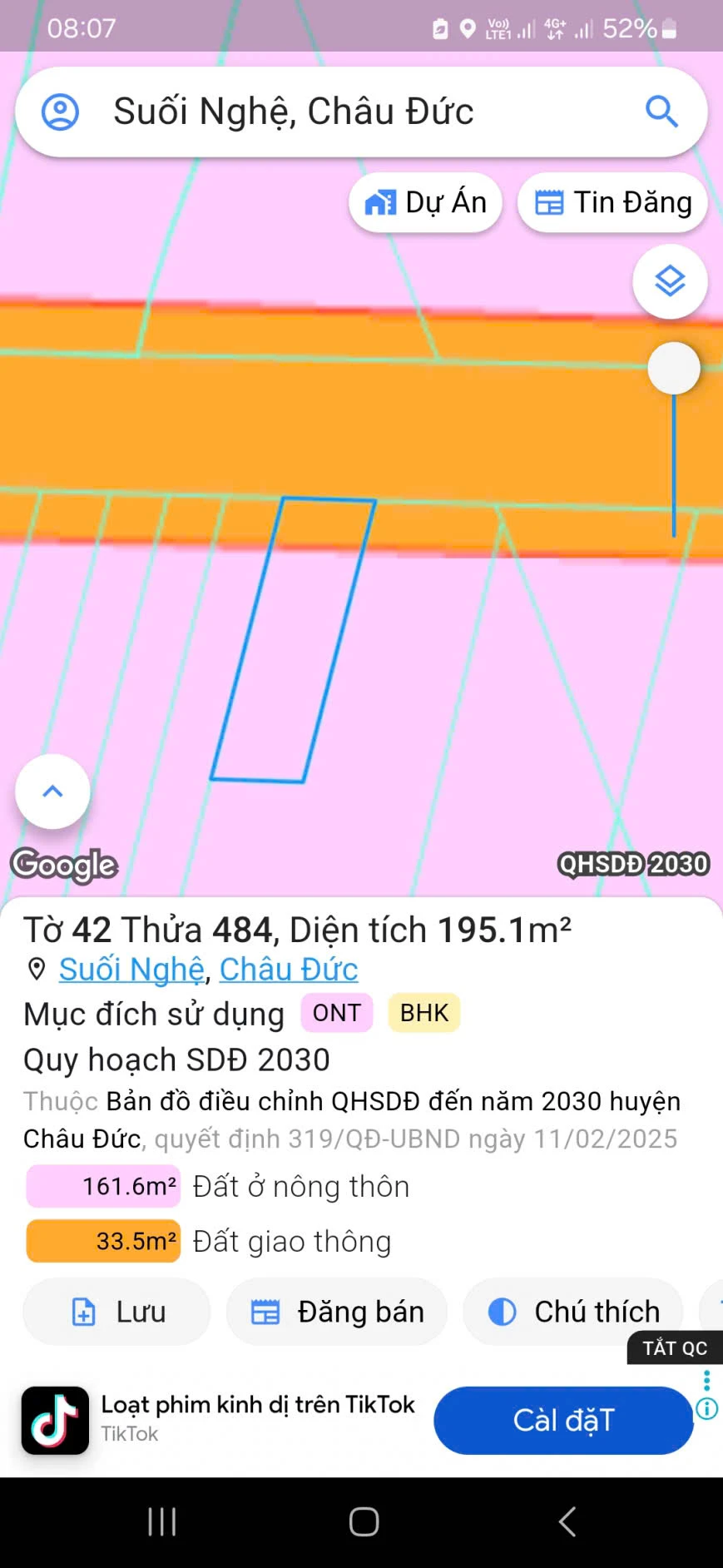This screenshot has height=1568, width=723.
Task: Show the Chú thích legend
Action: pos(573,1312)
